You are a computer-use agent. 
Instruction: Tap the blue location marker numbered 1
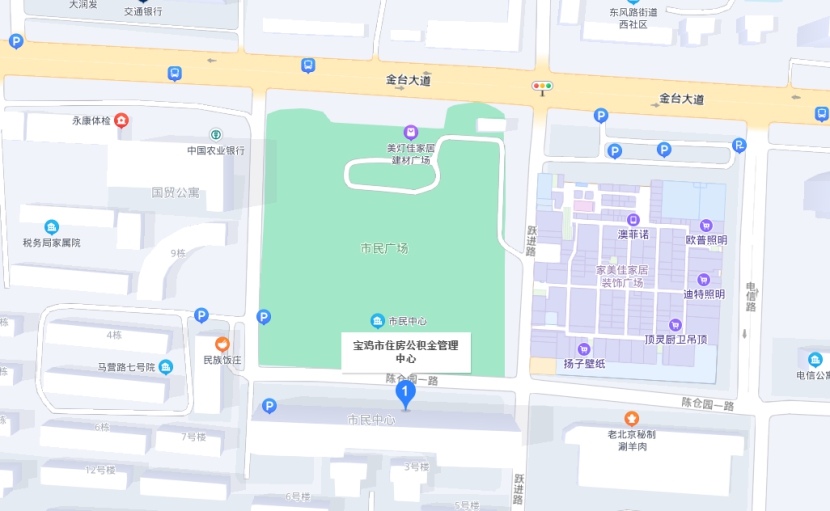[x=406, y=392]
